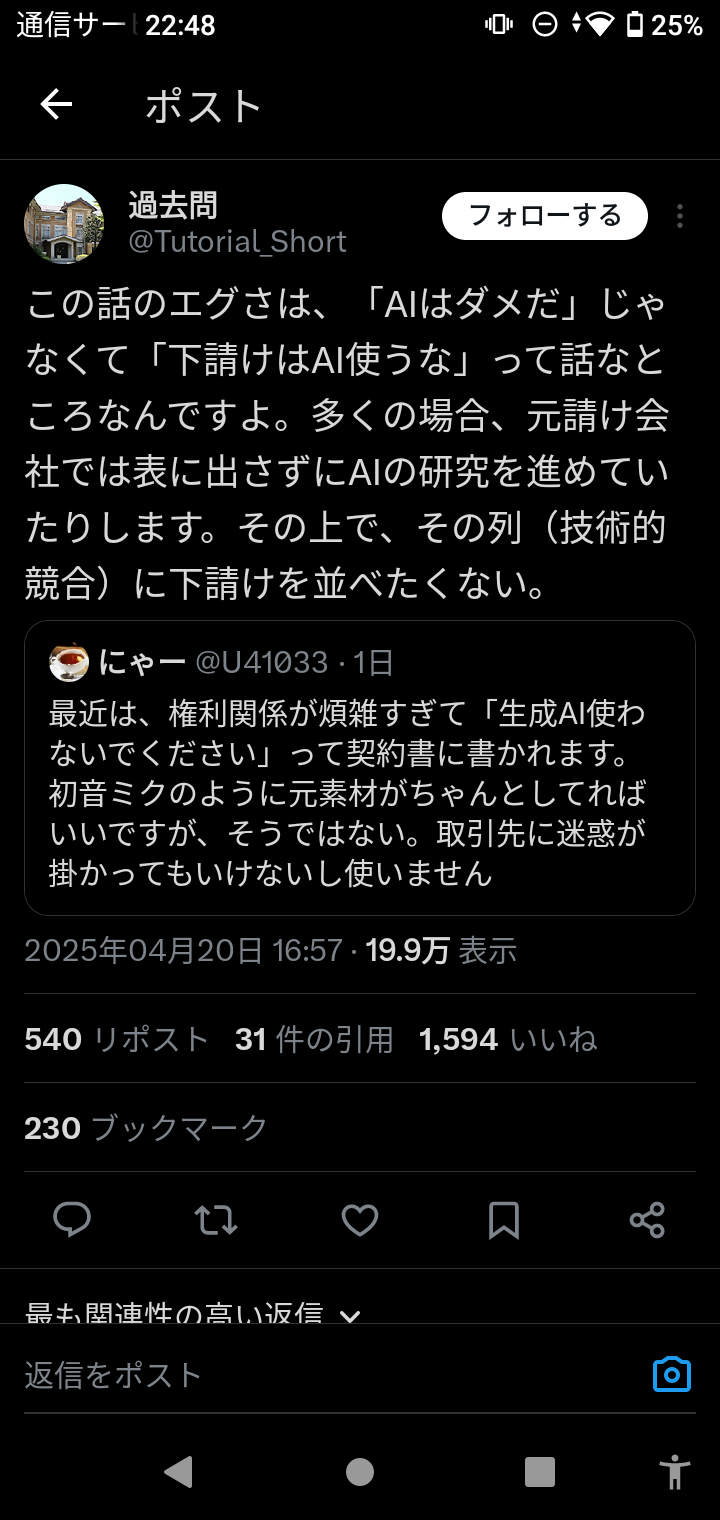Tap the フォローする button
This screenshot has width=720, height=1520.
(545, 216)
